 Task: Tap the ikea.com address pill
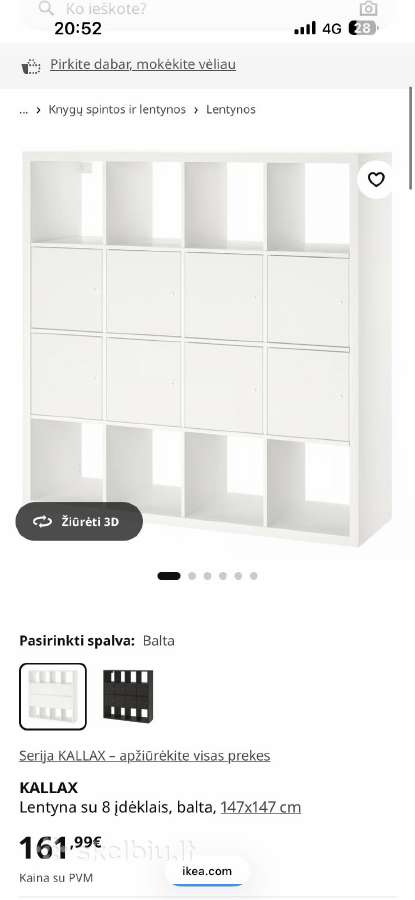click(207, 871)
